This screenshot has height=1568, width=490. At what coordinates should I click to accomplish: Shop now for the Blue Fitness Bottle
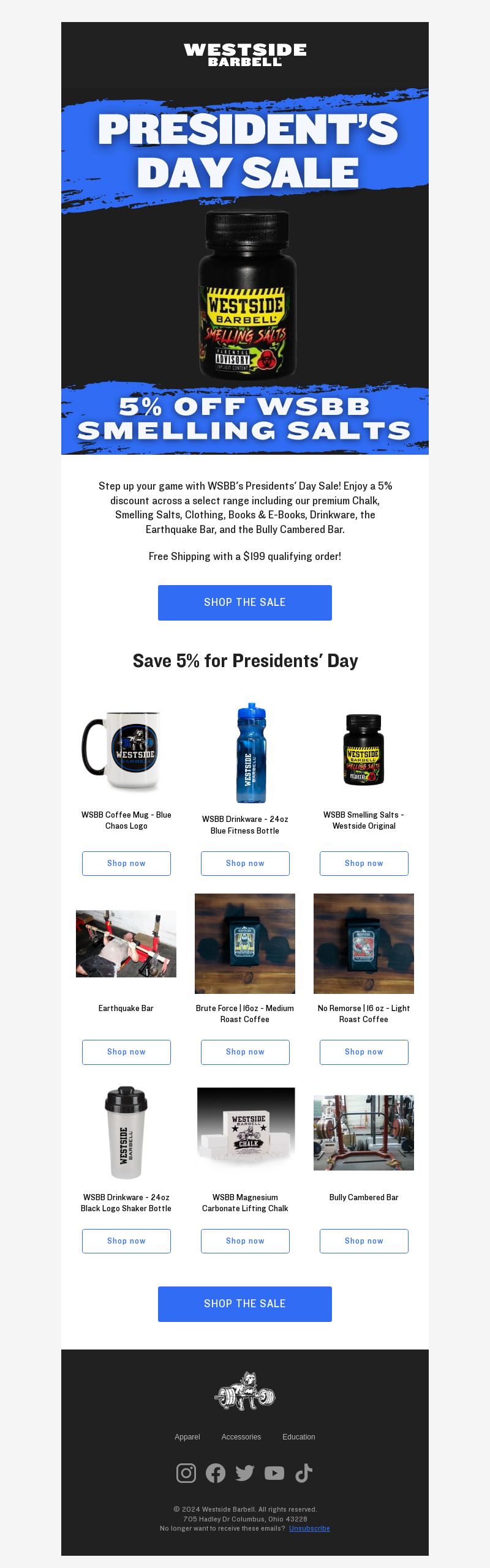click(245, 863)
